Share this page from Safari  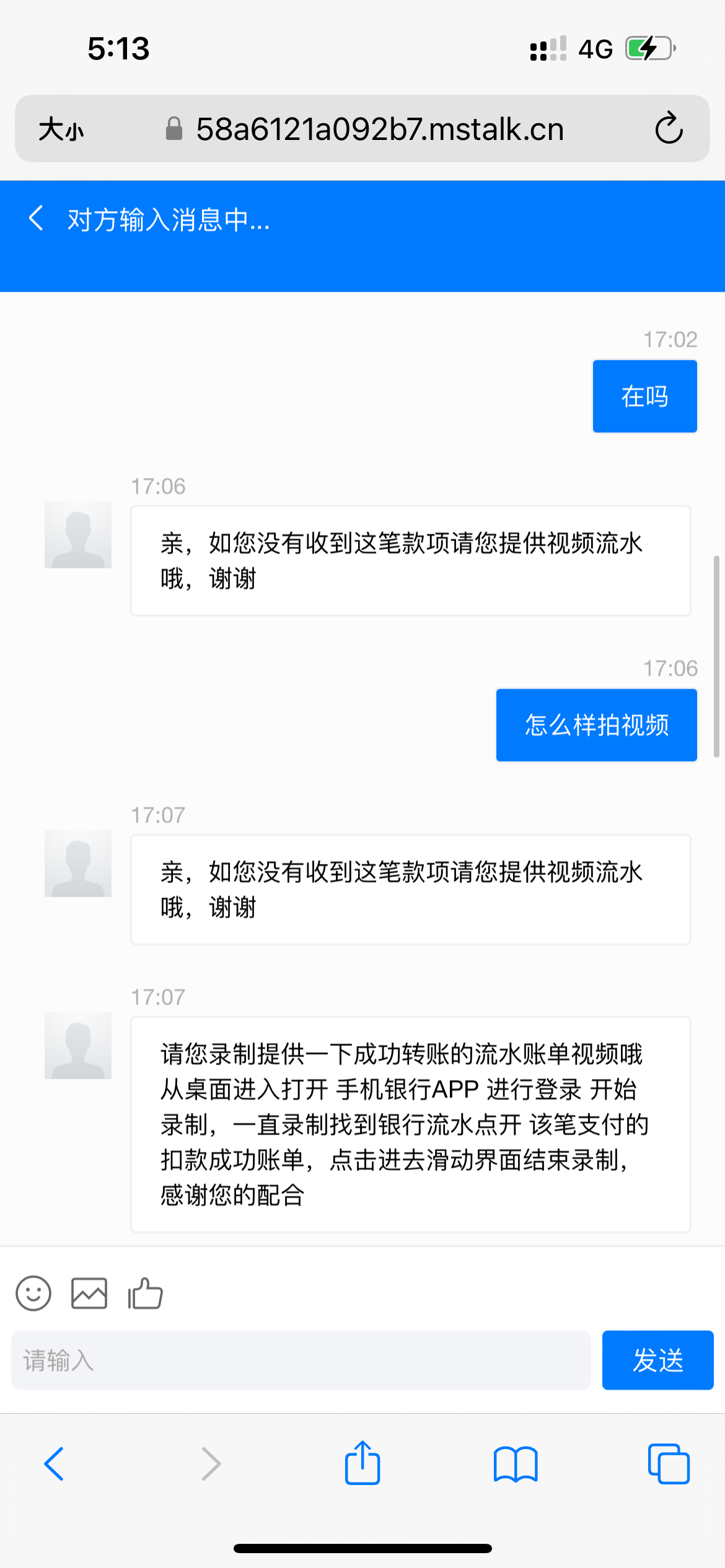[362, 1463]
